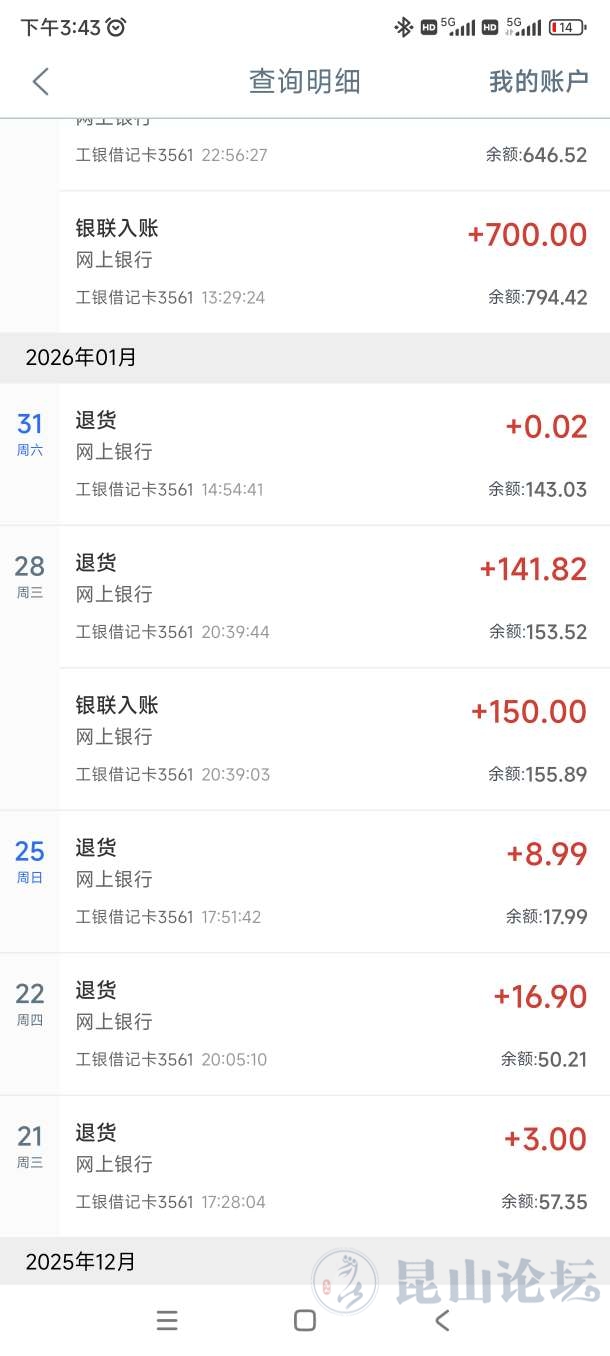The height and width of the screenshot is (1356, 610).
Task: Open the transaction with 余额 646.52
Action: click(x=333, y=150)
